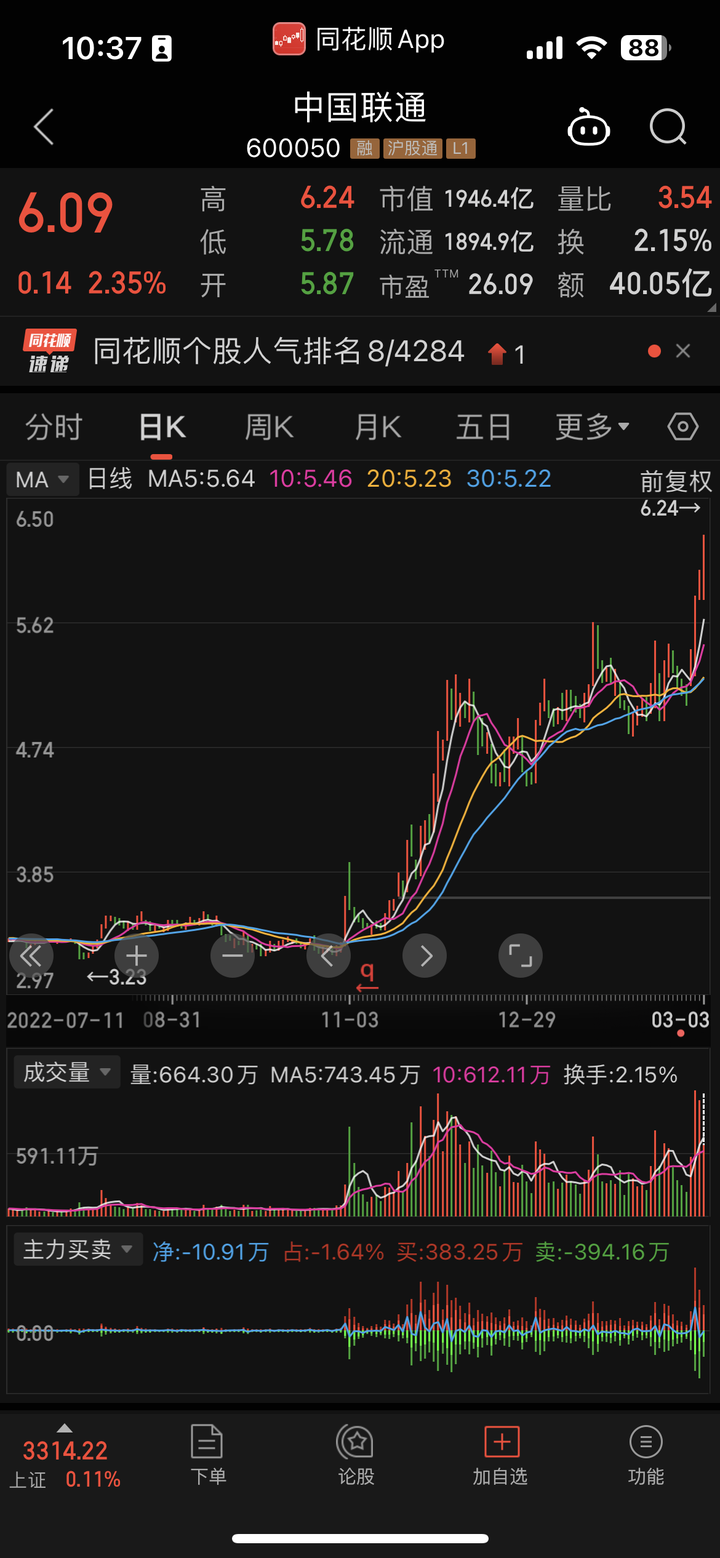Open the 论股 discussion tab
720x1558 pixels.
356,1455
